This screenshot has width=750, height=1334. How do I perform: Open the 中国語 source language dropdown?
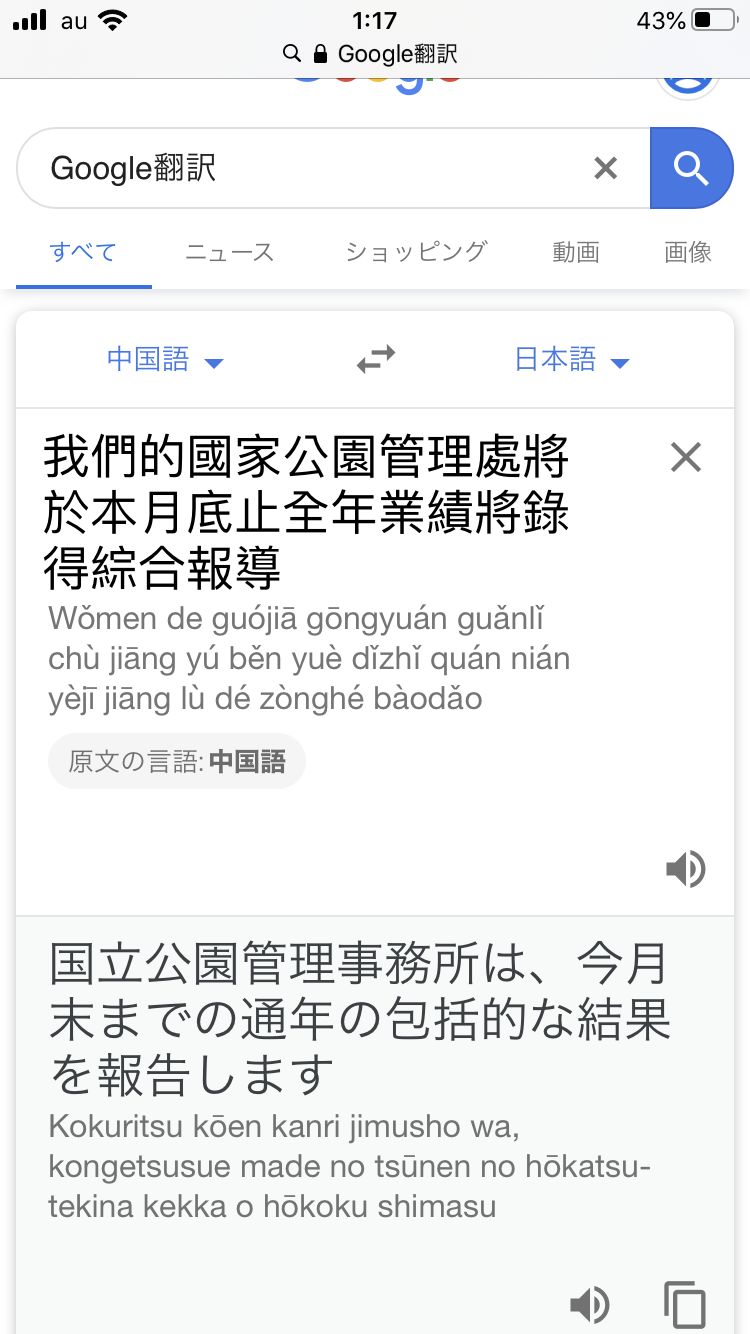165,360
